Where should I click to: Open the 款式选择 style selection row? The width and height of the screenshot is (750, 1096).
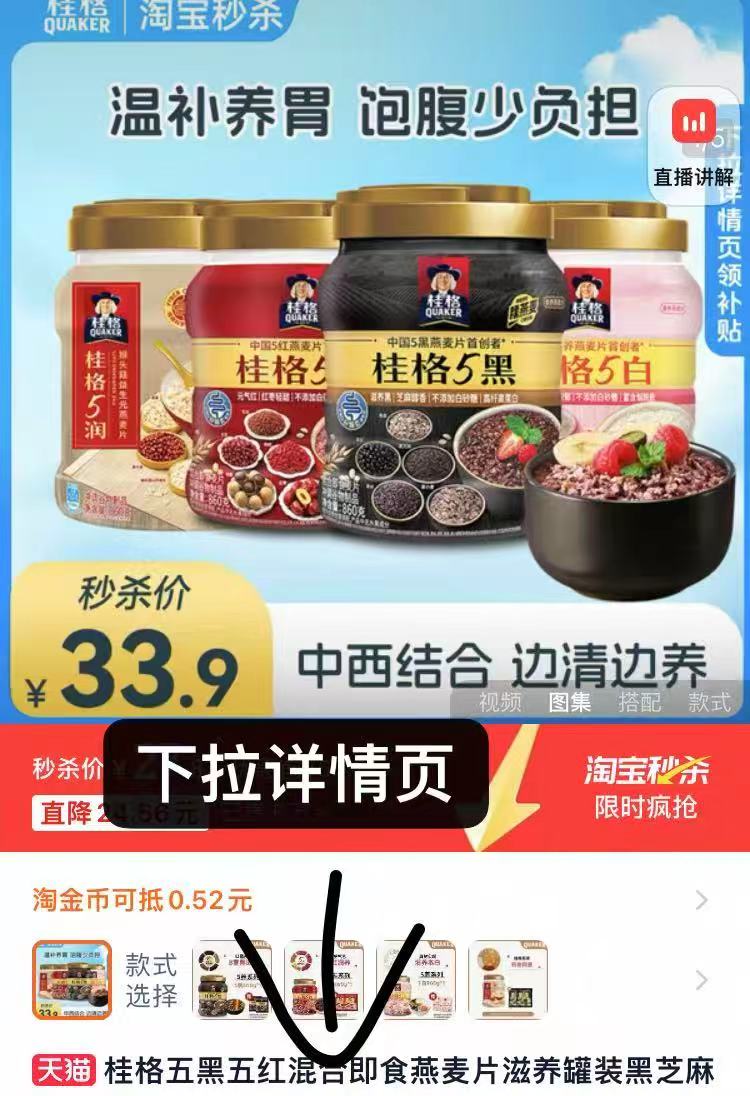click(x=374, y=979)
